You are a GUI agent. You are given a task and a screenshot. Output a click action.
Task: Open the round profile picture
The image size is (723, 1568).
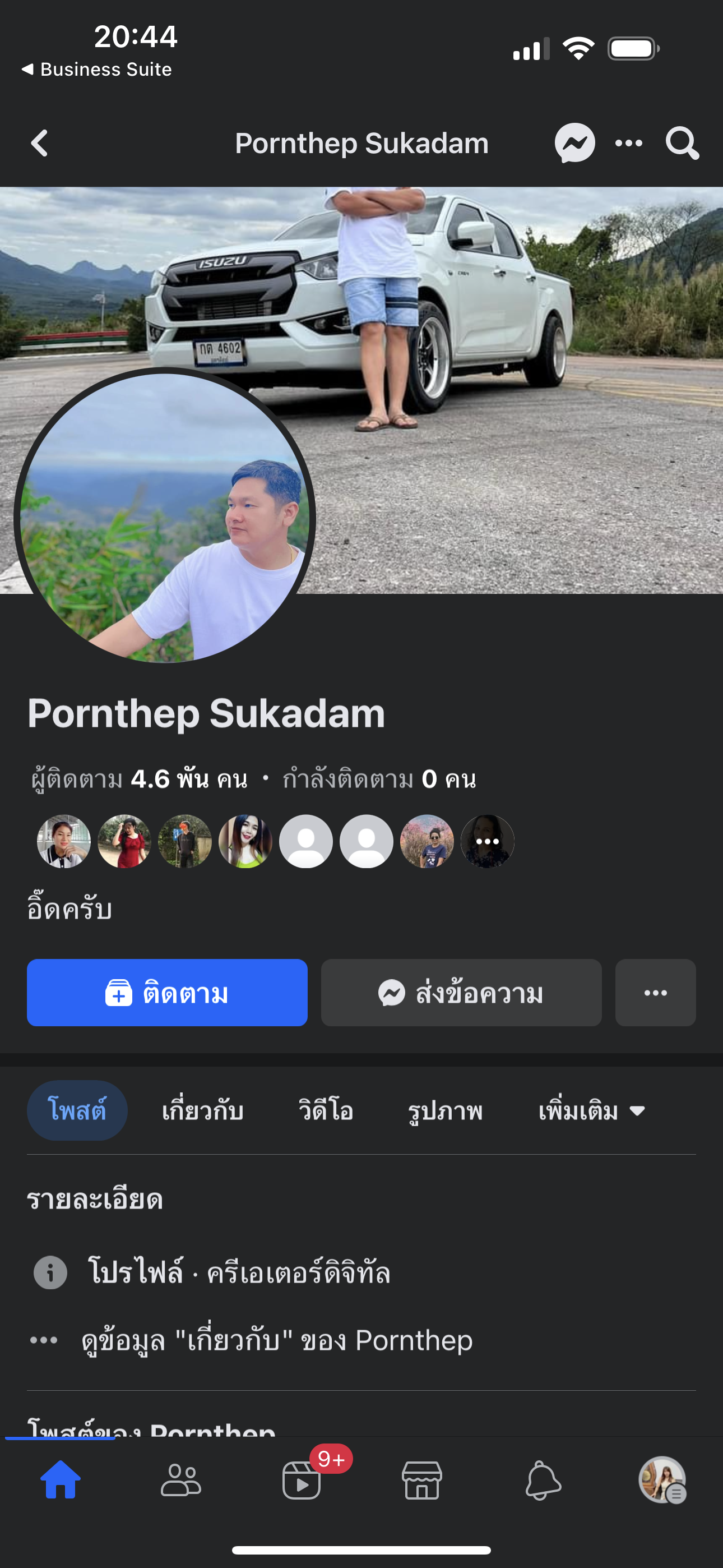[165, 518]
